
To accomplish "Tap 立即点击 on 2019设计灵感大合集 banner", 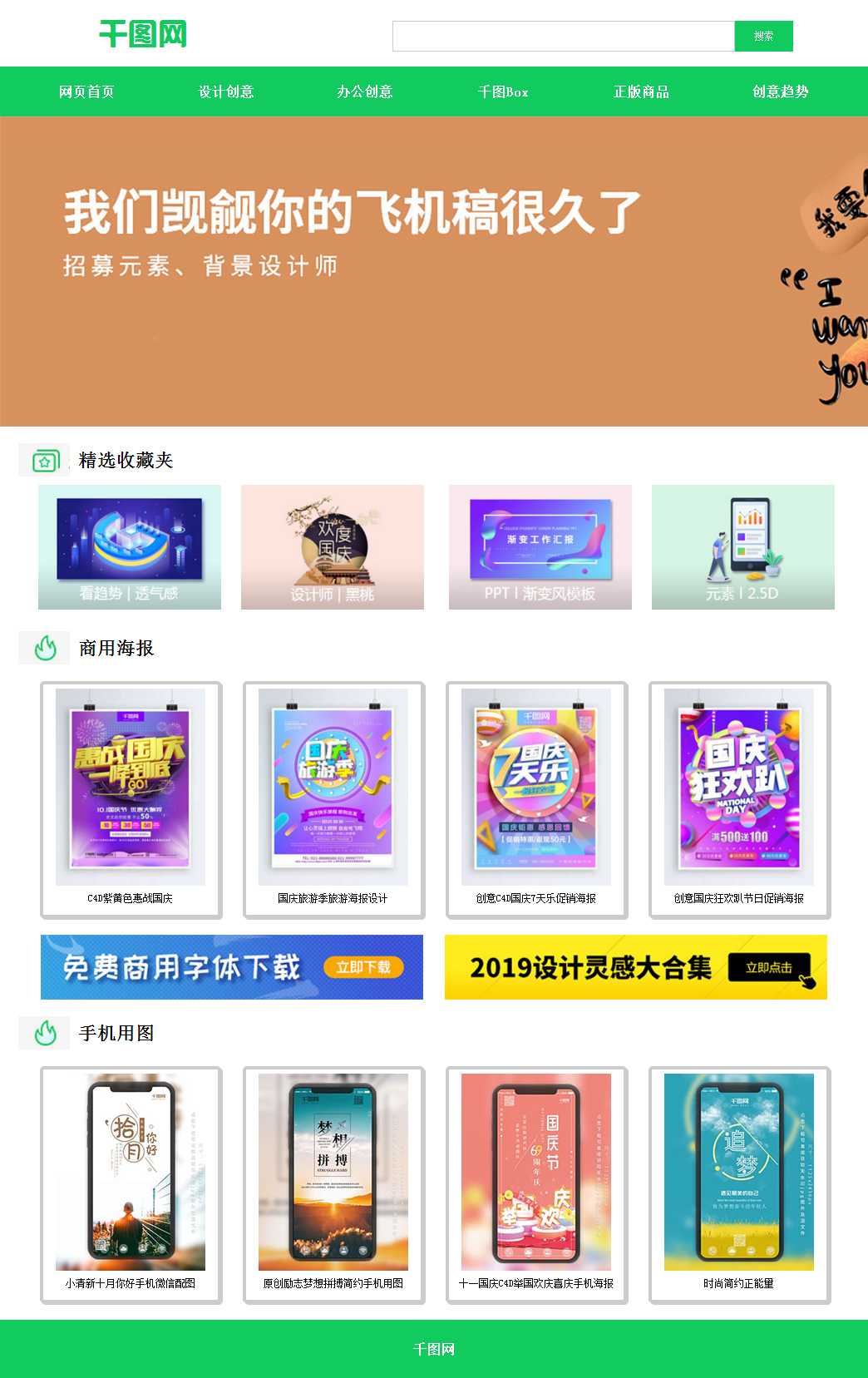I will [769, 967].
